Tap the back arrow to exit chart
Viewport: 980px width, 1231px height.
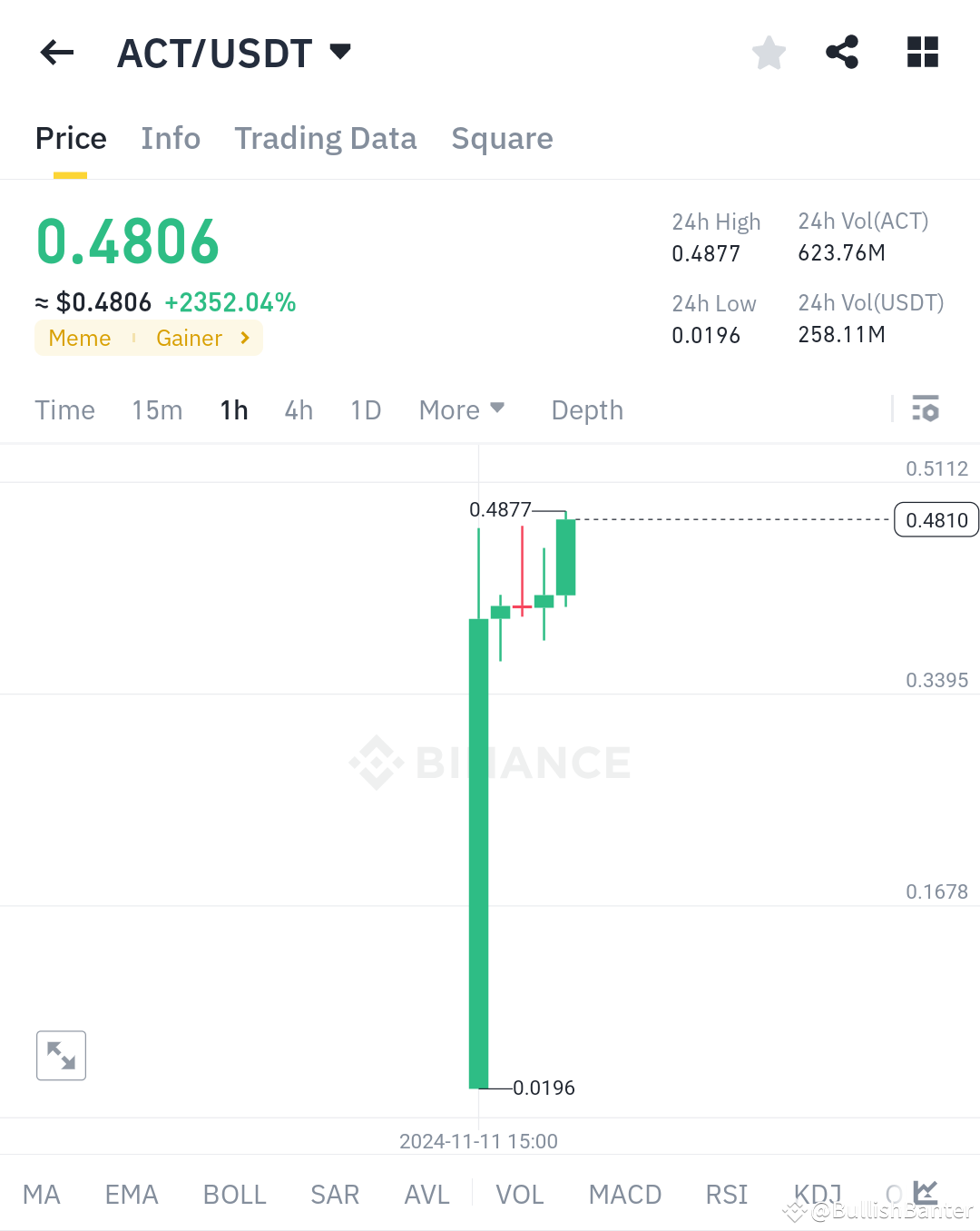click(x=56, y=53)
